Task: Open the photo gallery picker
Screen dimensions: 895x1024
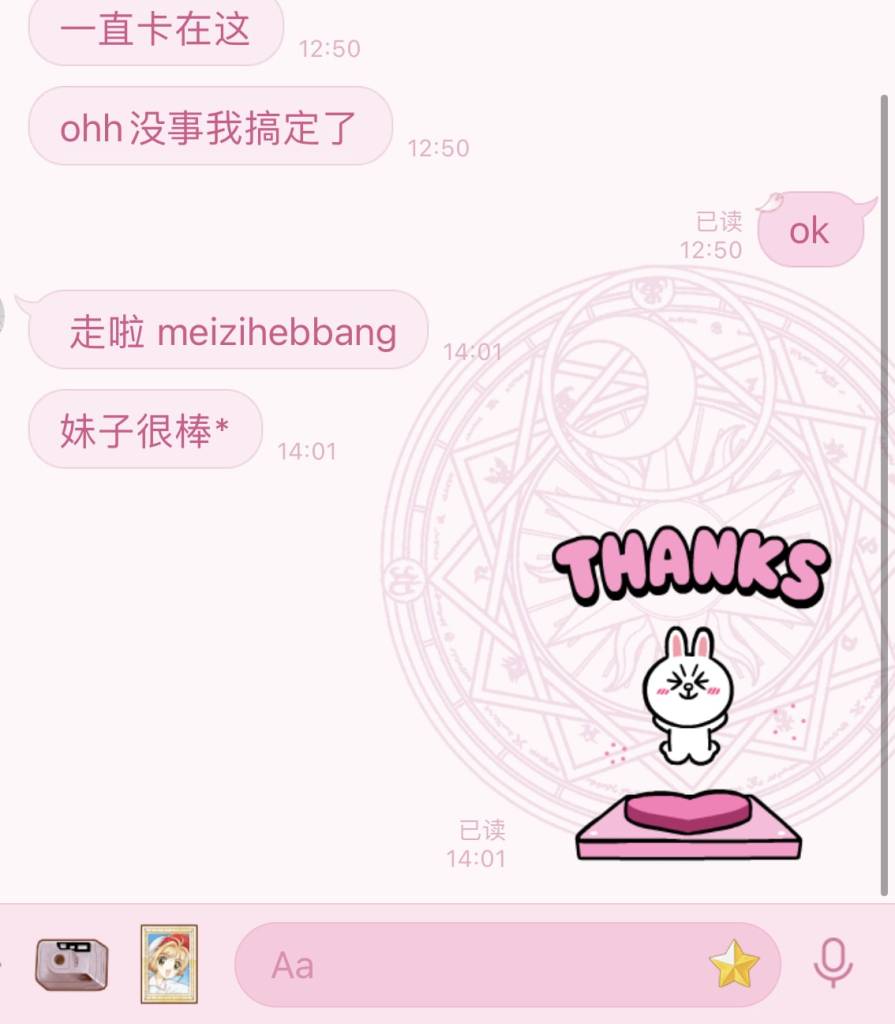Action: pyautogui.click(x=169, y=964)
